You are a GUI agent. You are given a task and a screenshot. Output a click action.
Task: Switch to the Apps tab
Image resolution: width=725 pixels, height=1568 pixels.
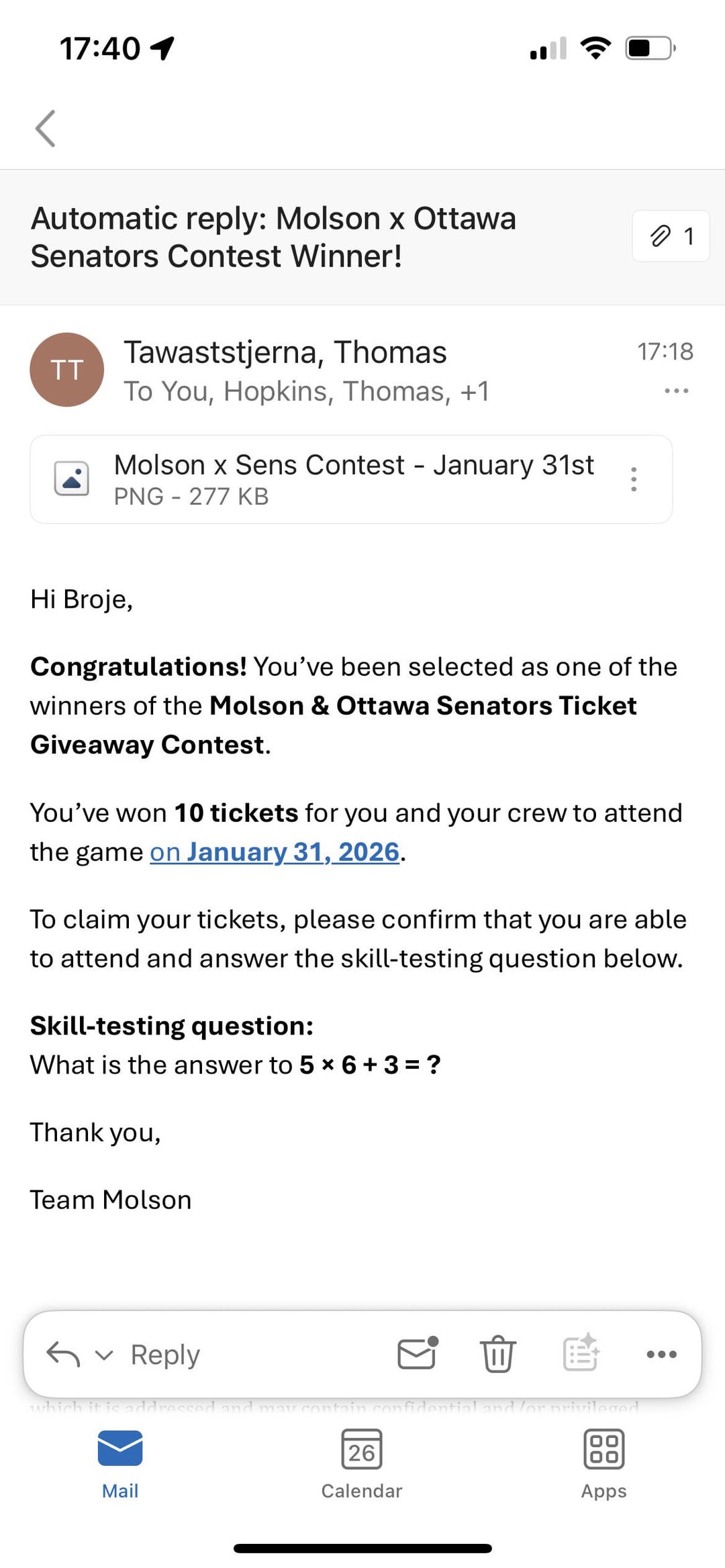[603, 1464]
